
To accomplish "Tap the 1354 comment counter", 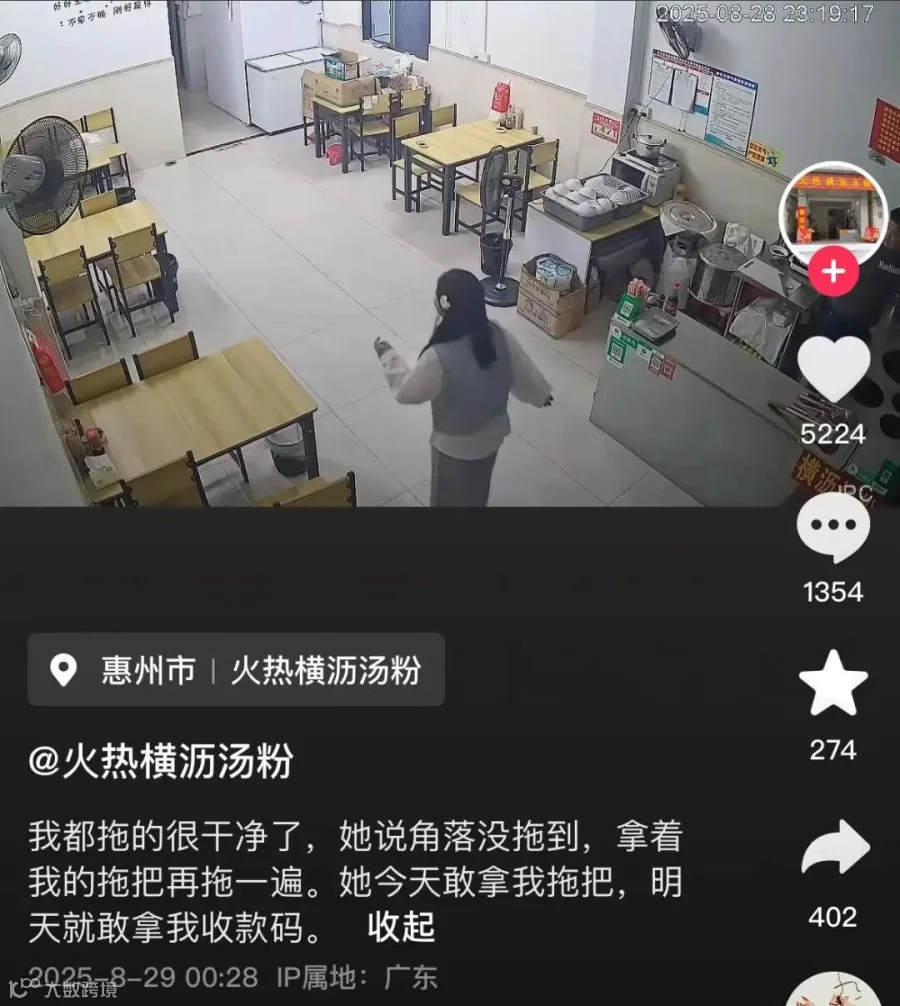I will point(832,592).
